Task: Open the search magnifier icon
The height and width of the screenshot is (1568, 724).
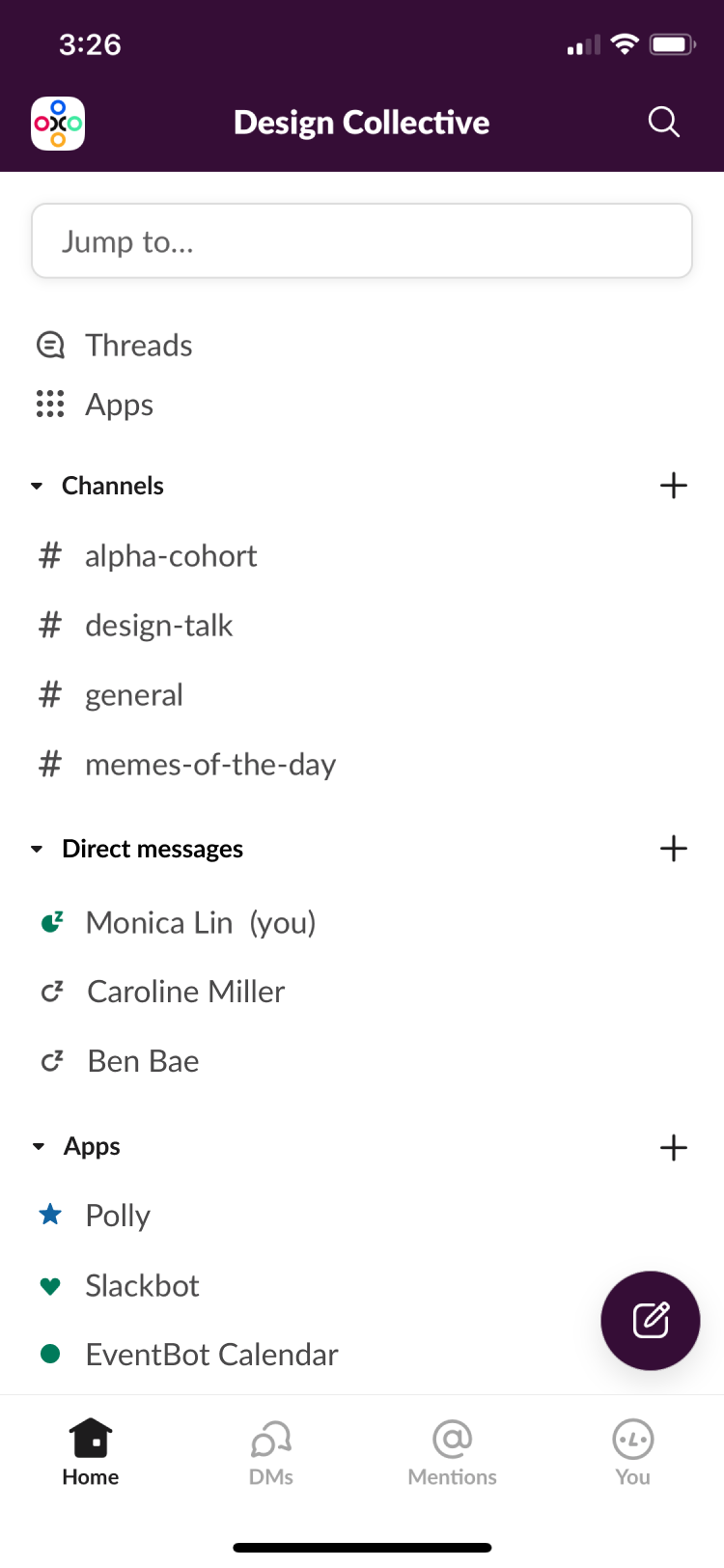Action: click(663, 123)
